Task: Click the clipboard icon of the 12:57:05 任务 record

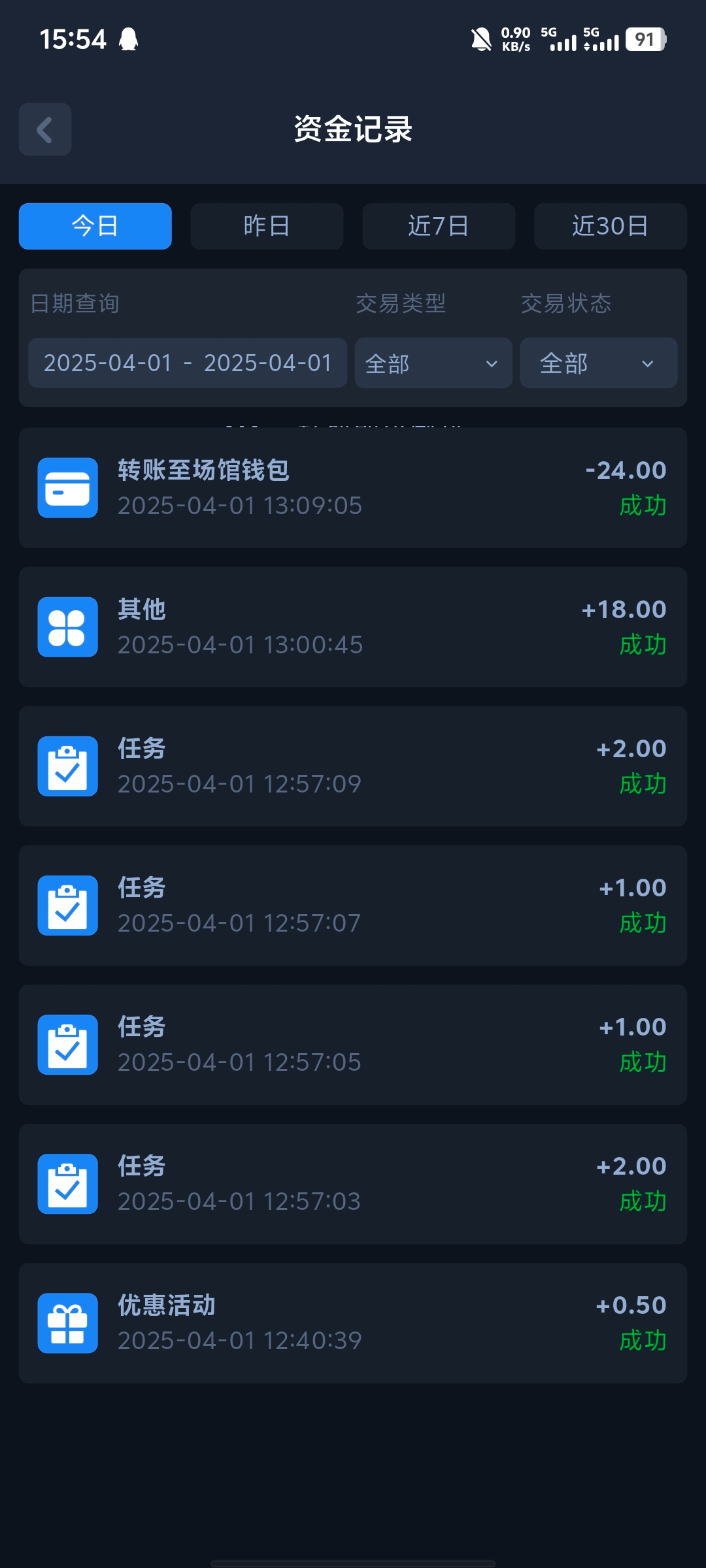Action: coord(67,1045)
